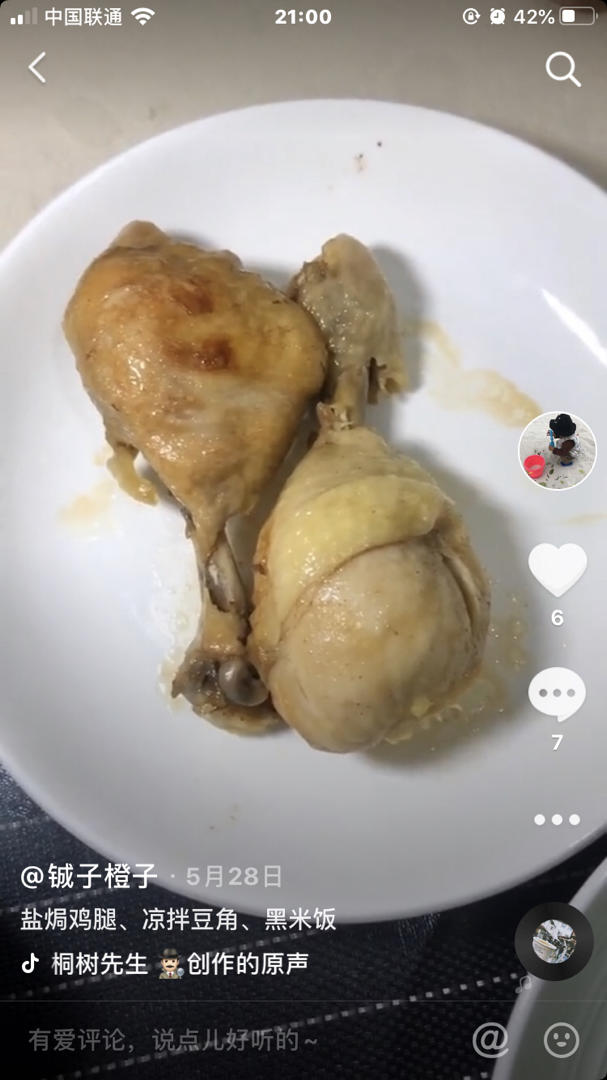Go back using the top-left arrow
Screen dimensions: 607x1080
[x=37, y=68]
